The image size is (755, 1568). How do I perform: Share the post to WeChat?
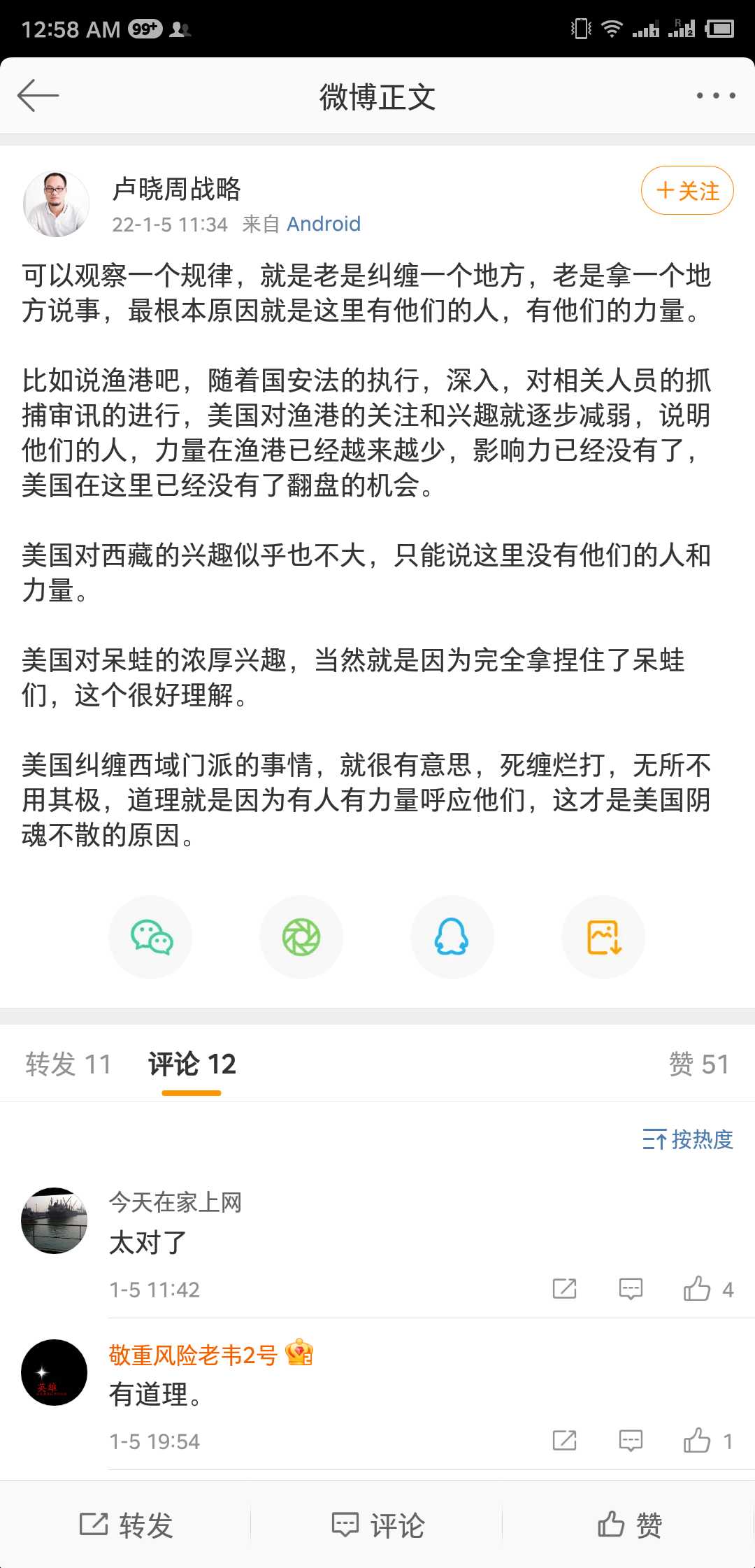click(x=151, y=937)
